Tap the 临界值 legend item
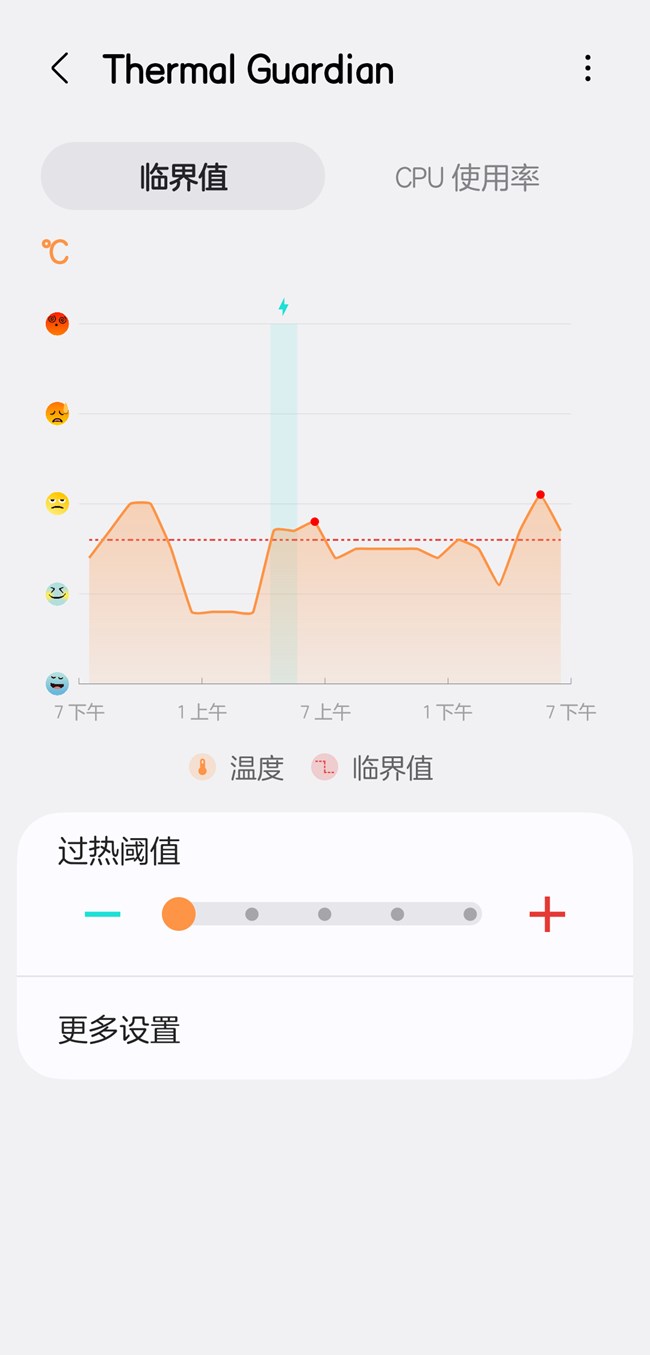 373,768
